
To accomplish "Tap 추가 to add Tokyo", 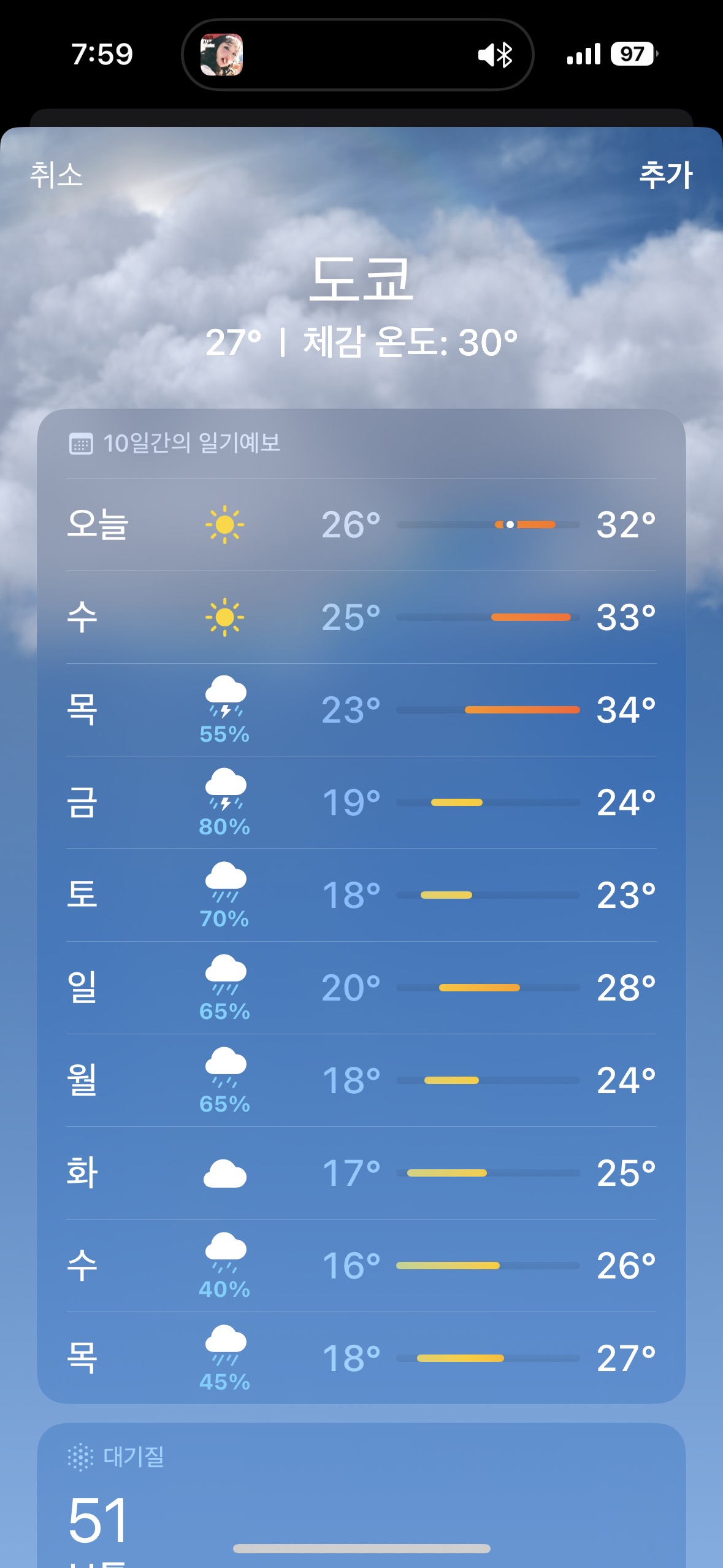I will (665, 175).
